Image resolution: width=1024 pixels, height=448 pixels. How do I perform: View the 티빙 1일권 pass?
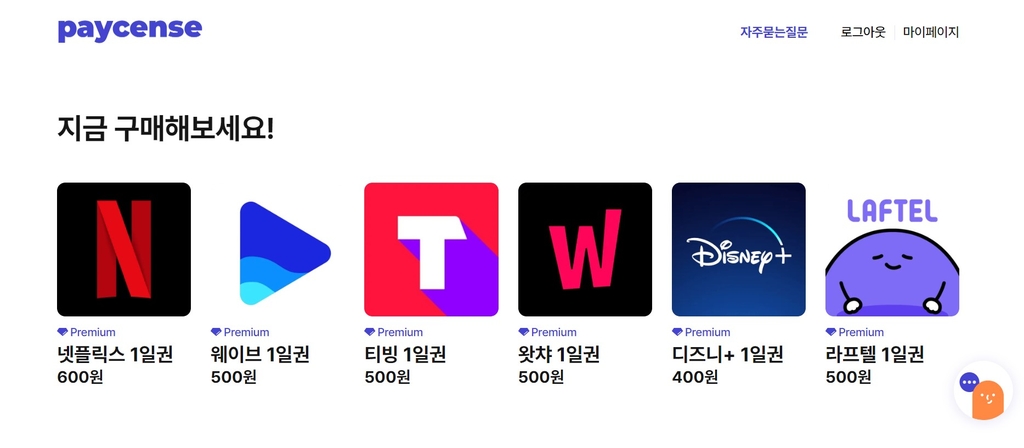pos(431,250)
